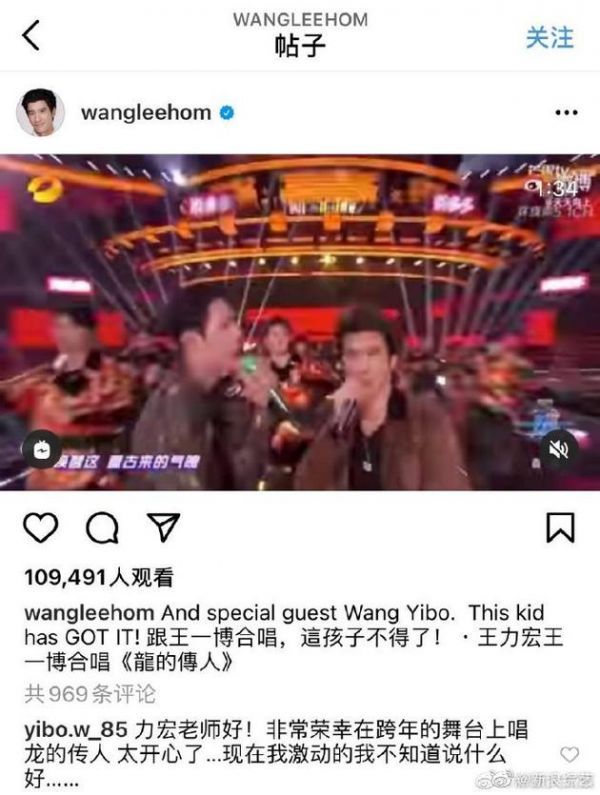This screenshot has width=600, height=795.
Task: Bookmark this post
Action: click(x=560, y=527)
